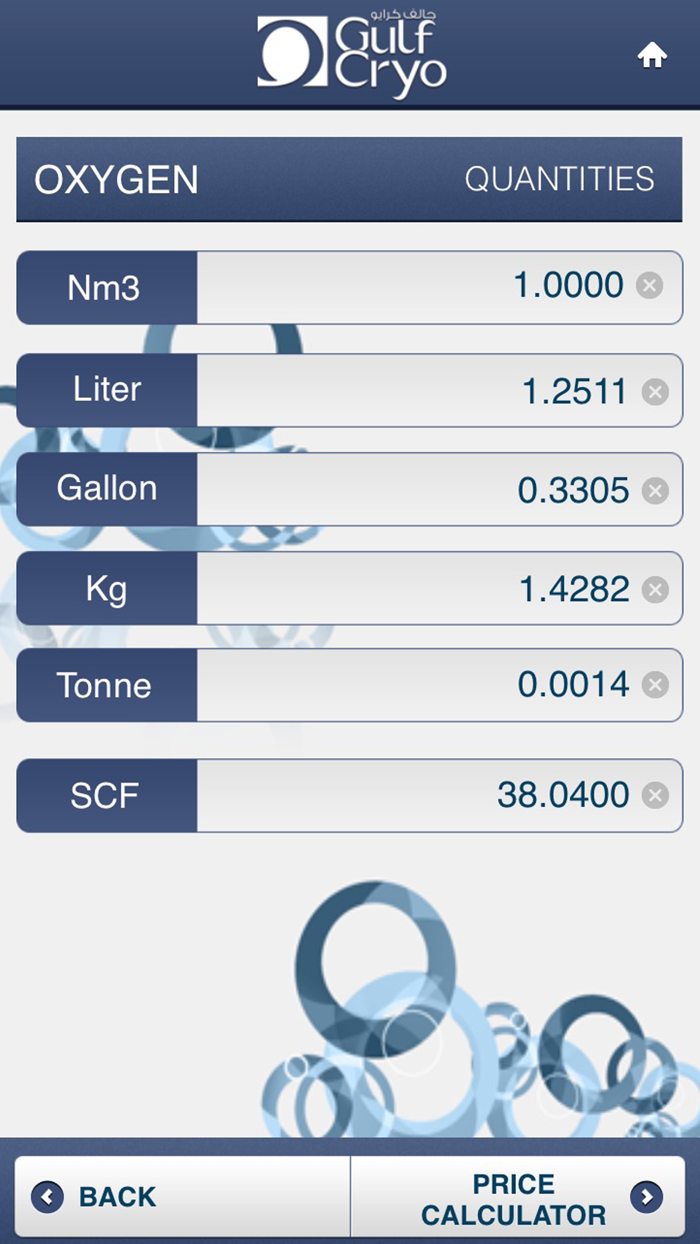Clear the Gallon value
This screenshot has width=700, height=1244.
pos(655,490)
